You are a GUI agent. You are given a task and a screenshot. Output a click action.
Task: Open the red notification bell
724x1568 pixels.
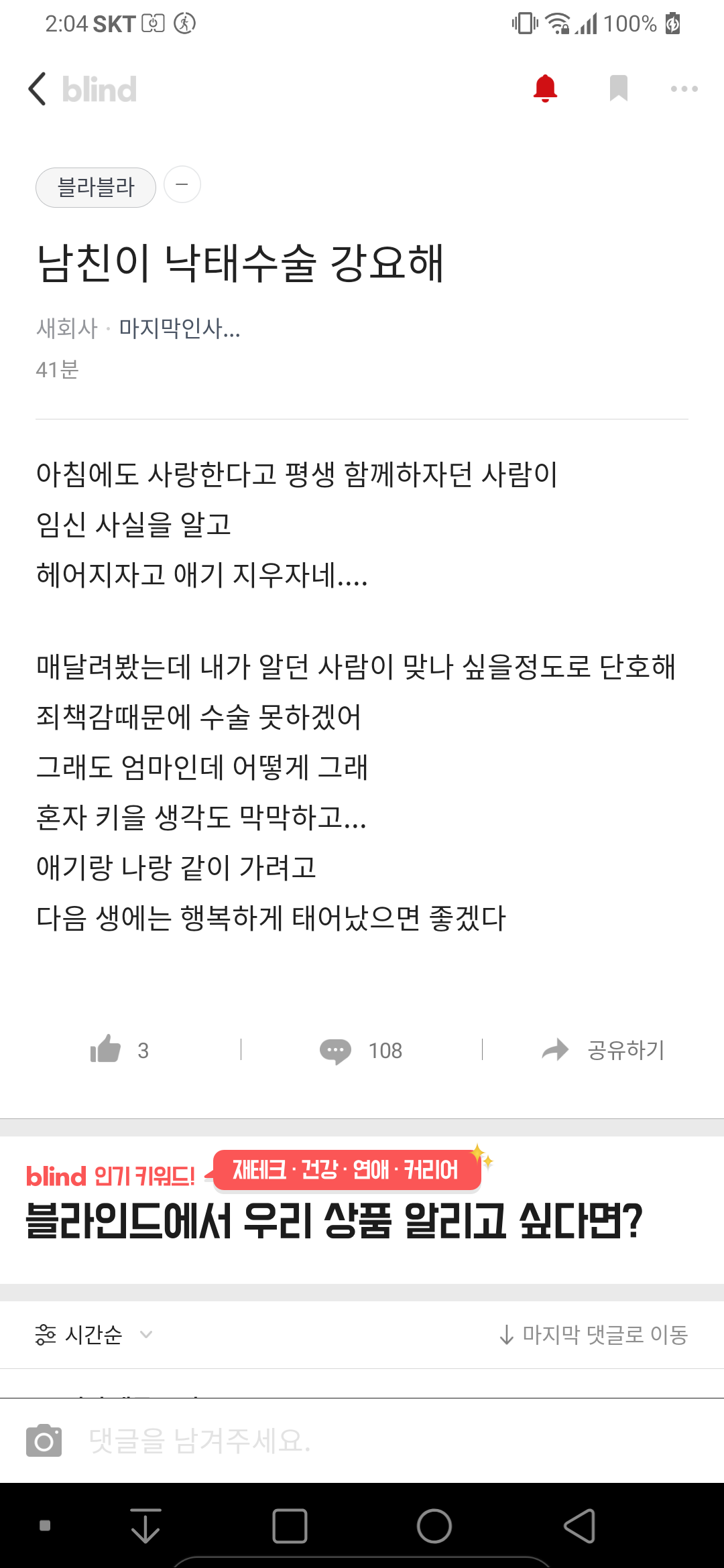(545, 88)
